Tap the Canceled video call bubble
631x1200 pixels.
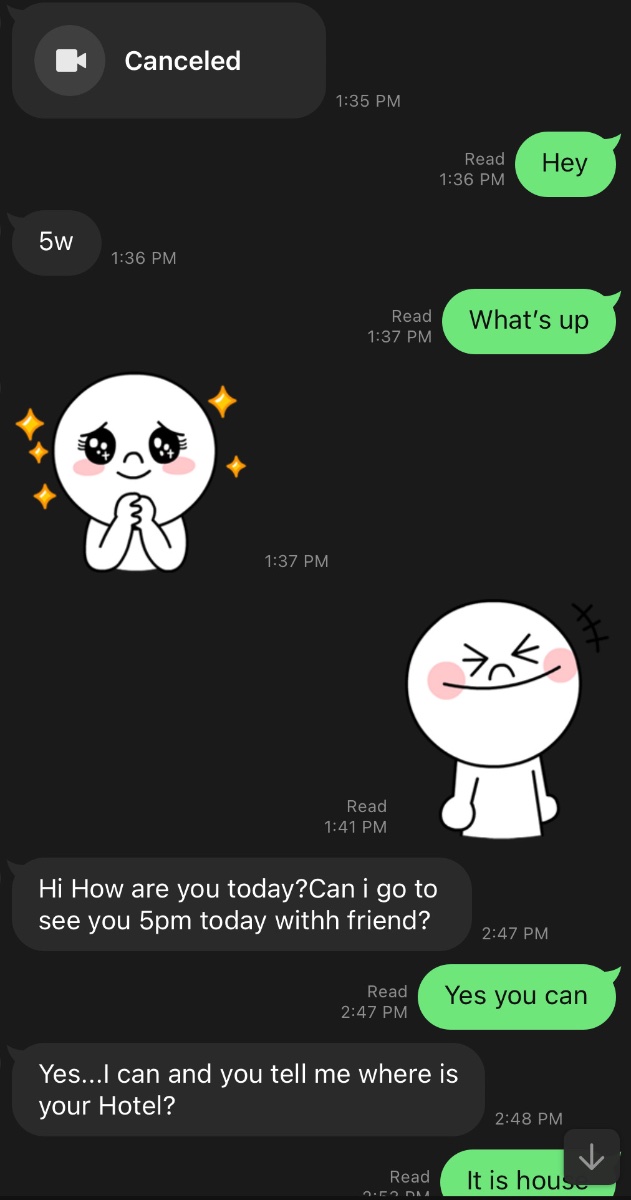(x=169, y=61)
